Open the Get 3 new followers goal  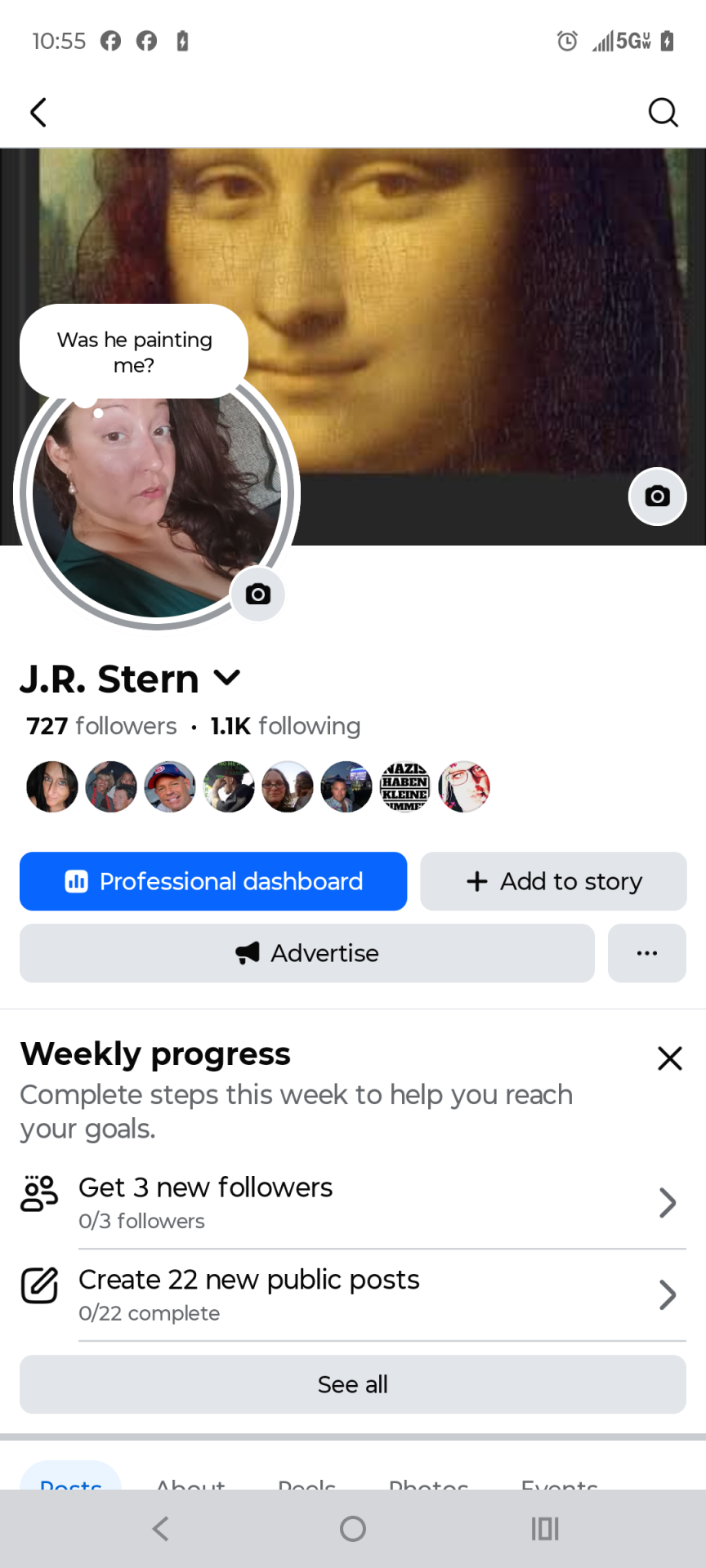pyautogui.click(x=353, y=1202)
